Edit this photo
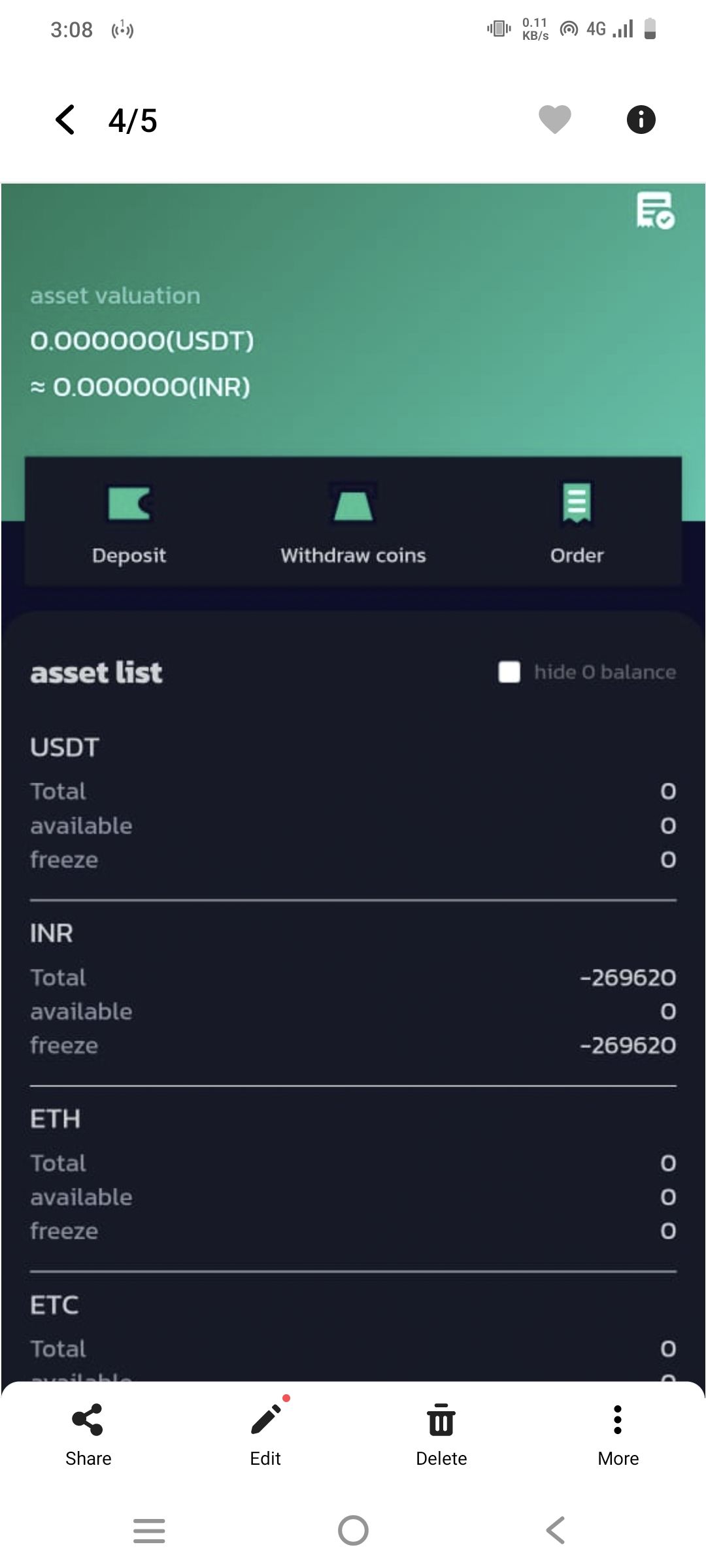The image size is (706, 1568). point(265,1434)
